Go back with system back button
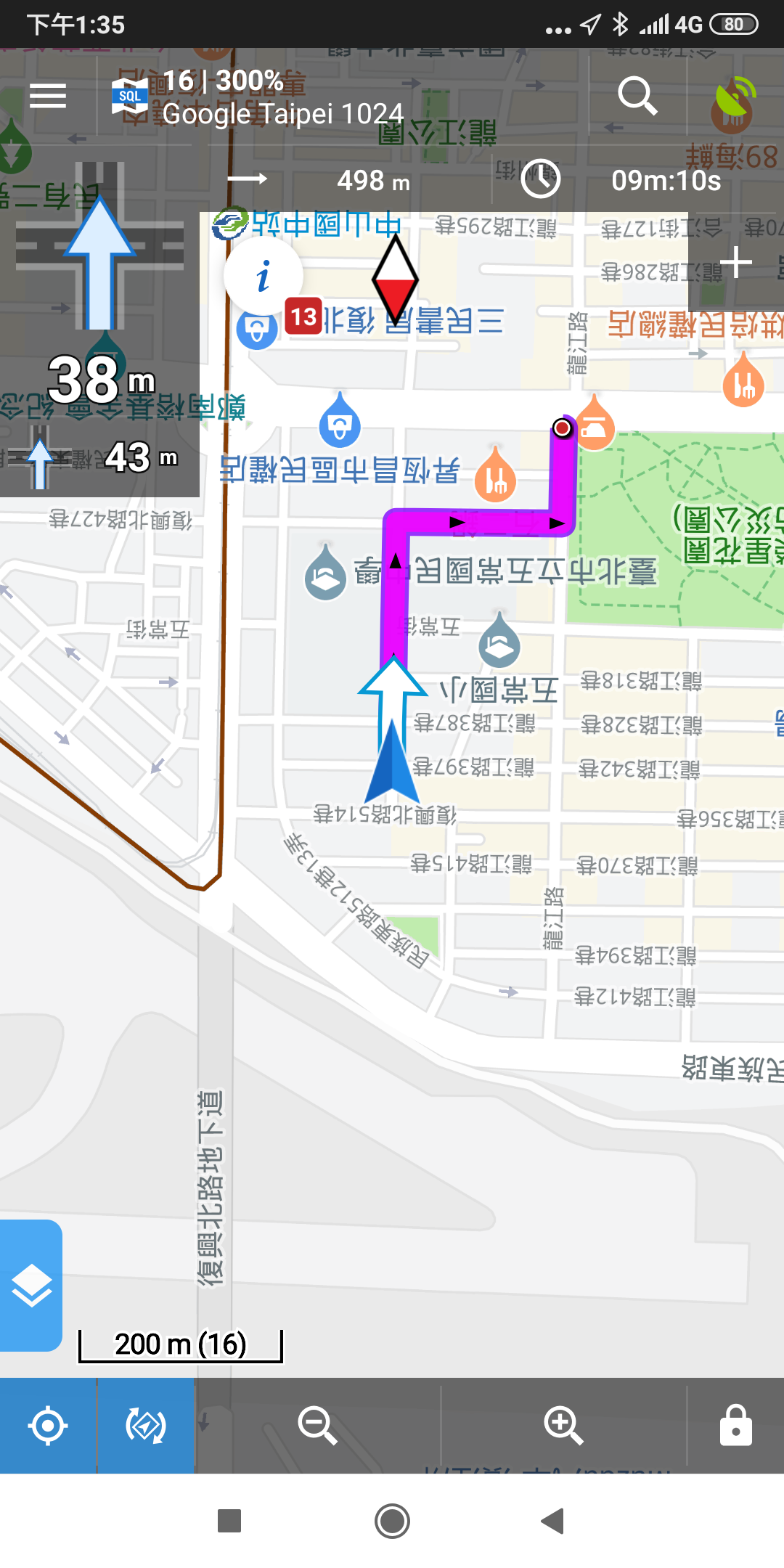Image resolution: width=784 pixels, height=1568 pixels. pos(553,1520)
